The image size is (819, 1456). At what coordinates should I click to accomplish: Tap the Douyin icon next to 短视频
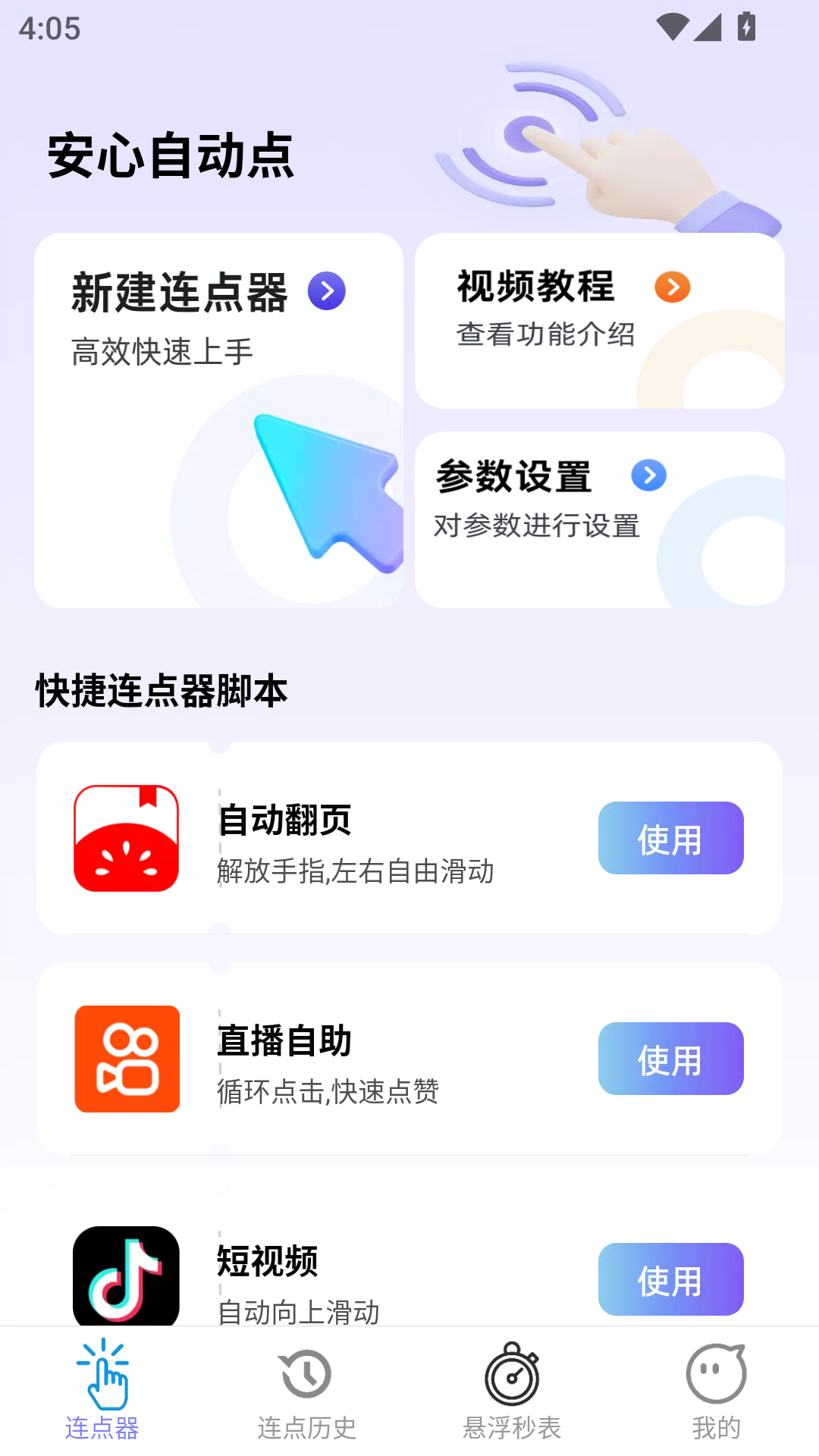(x=126, y=1278)
